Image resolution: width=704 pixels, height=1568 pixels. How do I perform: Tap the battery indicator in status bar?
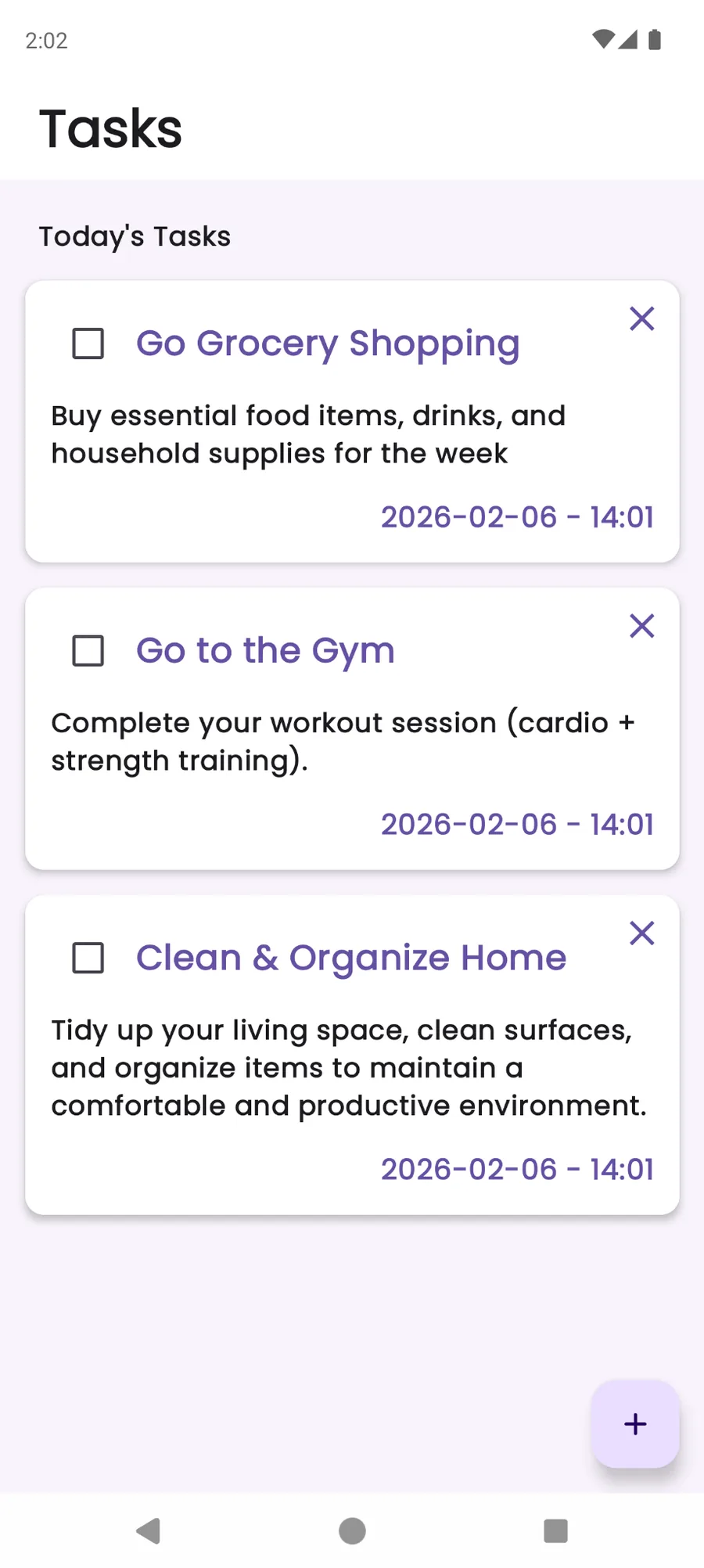pos(654,38)
